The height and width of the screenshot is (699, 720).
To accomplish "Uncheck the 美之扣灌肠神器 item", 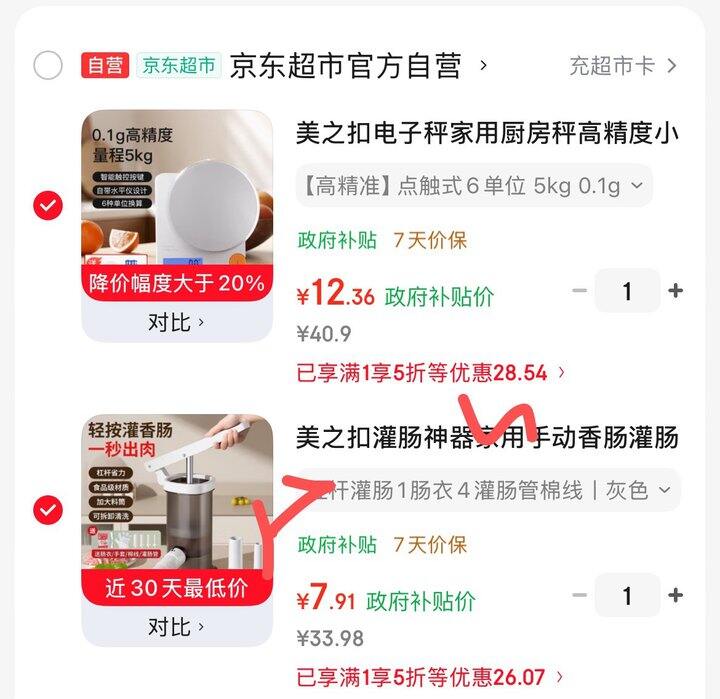I will pyautogui.click(x=48, y=510).
